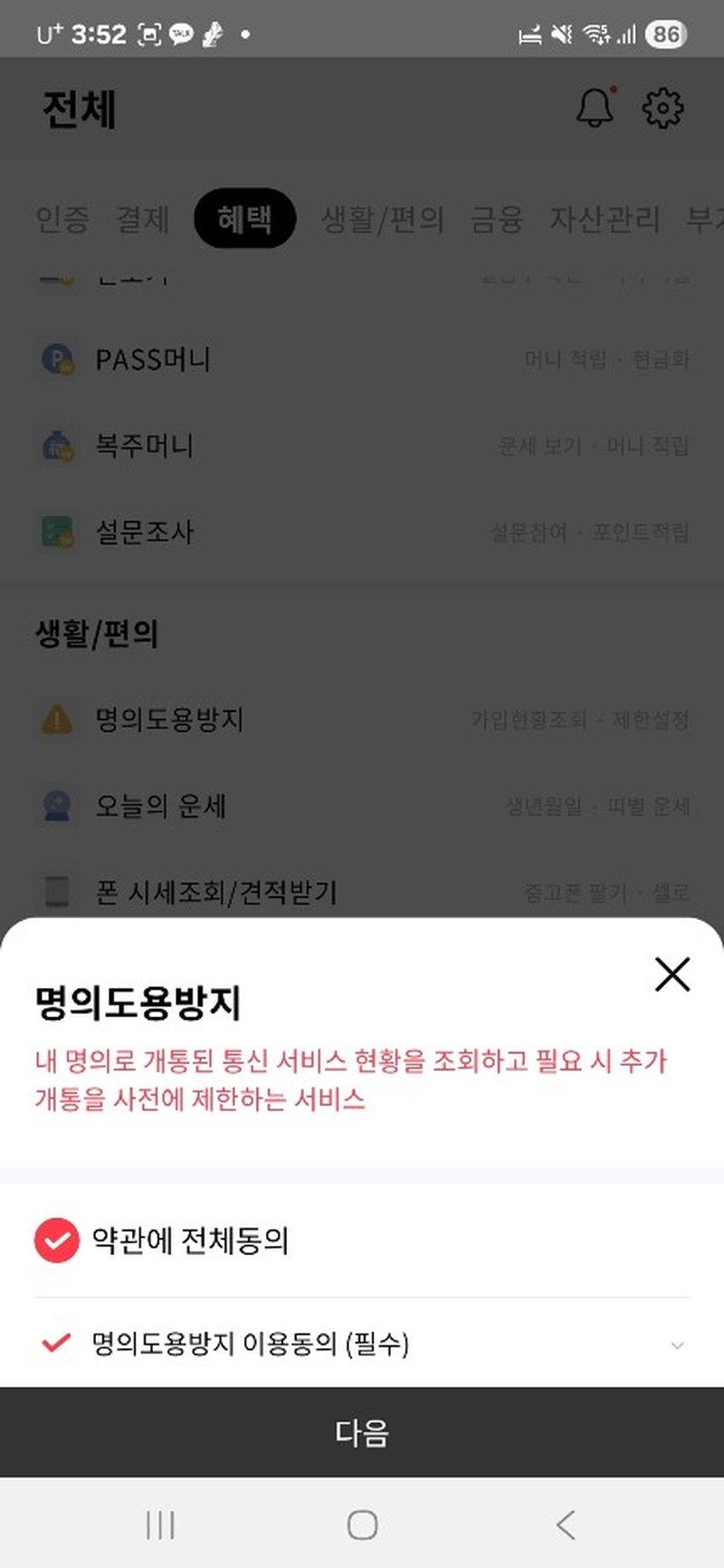Open the settings gear icon
Viewport: 724px width, 1568px height.
(663, 107)
